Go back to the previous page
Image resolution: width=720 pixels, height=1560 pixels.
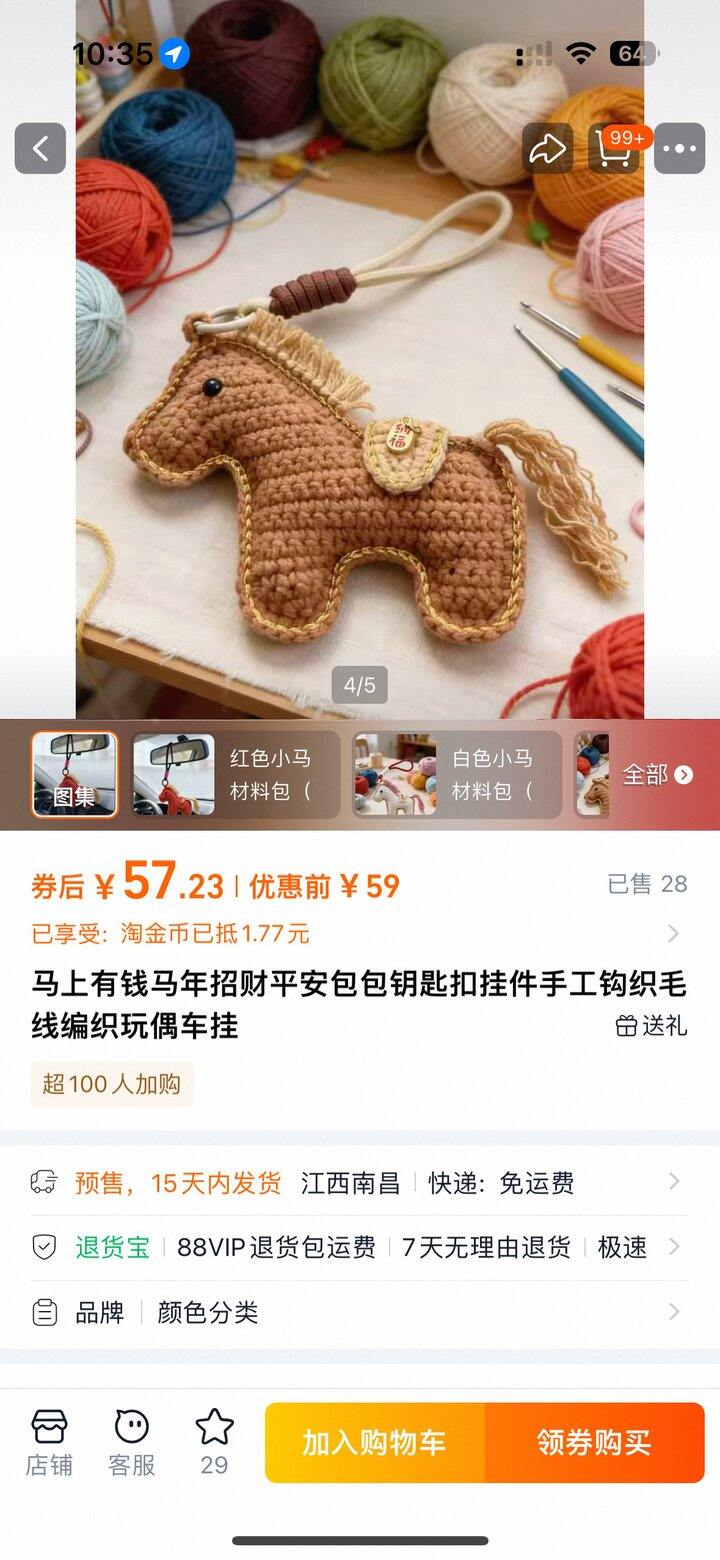40,149
